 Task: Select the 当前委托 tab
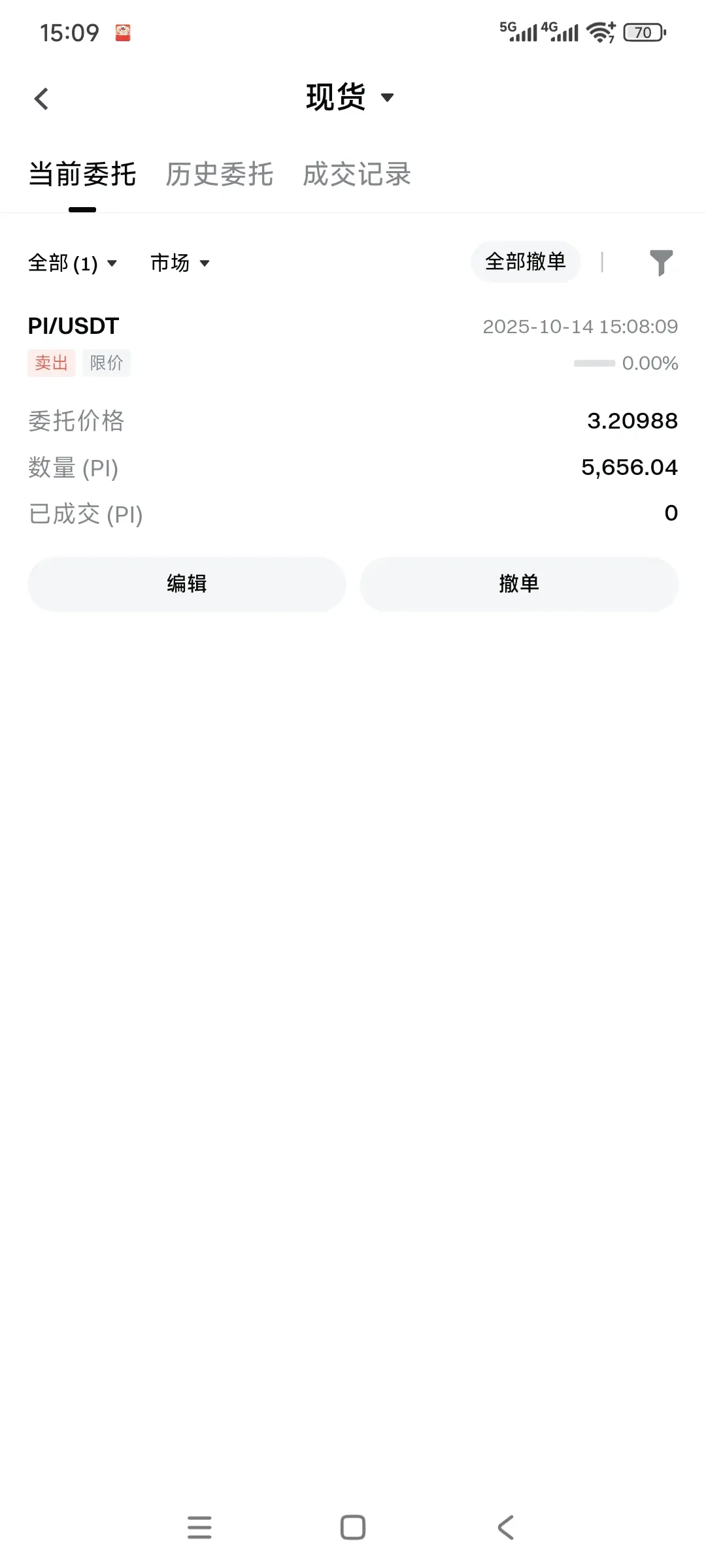pos(82,174)
